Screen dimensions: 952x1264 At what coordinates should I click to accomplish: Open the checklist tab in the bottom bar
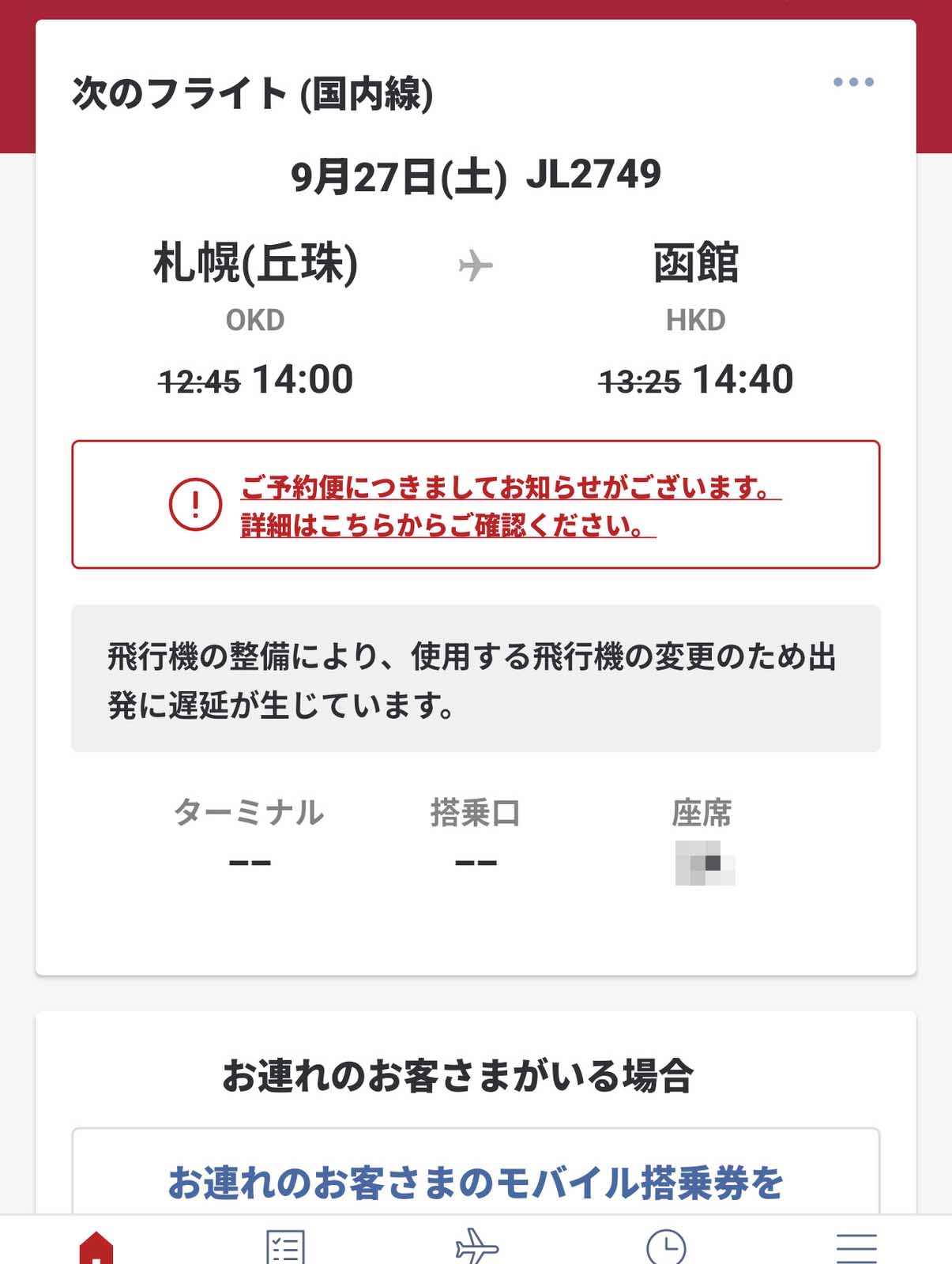pos(285,1248)
